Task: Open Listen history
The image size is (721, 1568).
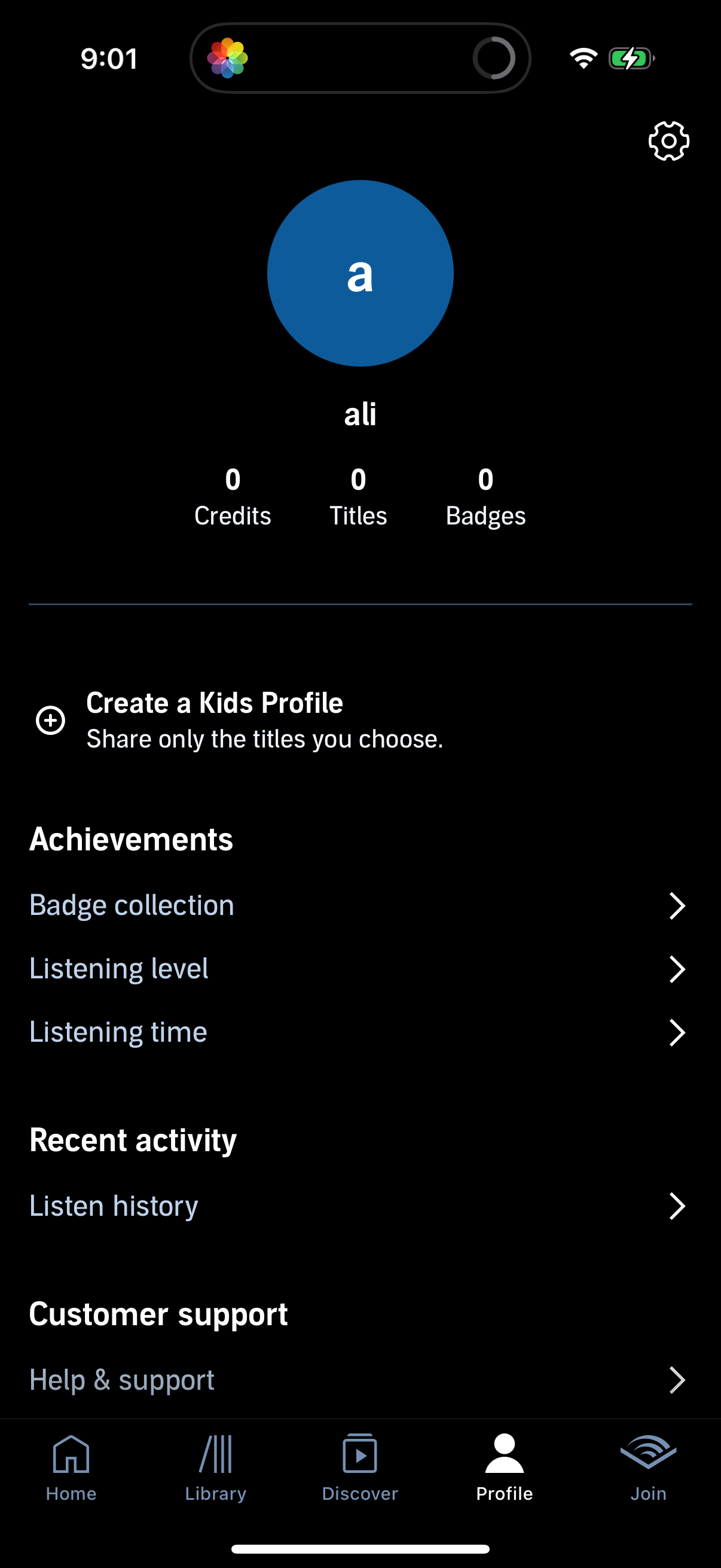Action: 113,1206
